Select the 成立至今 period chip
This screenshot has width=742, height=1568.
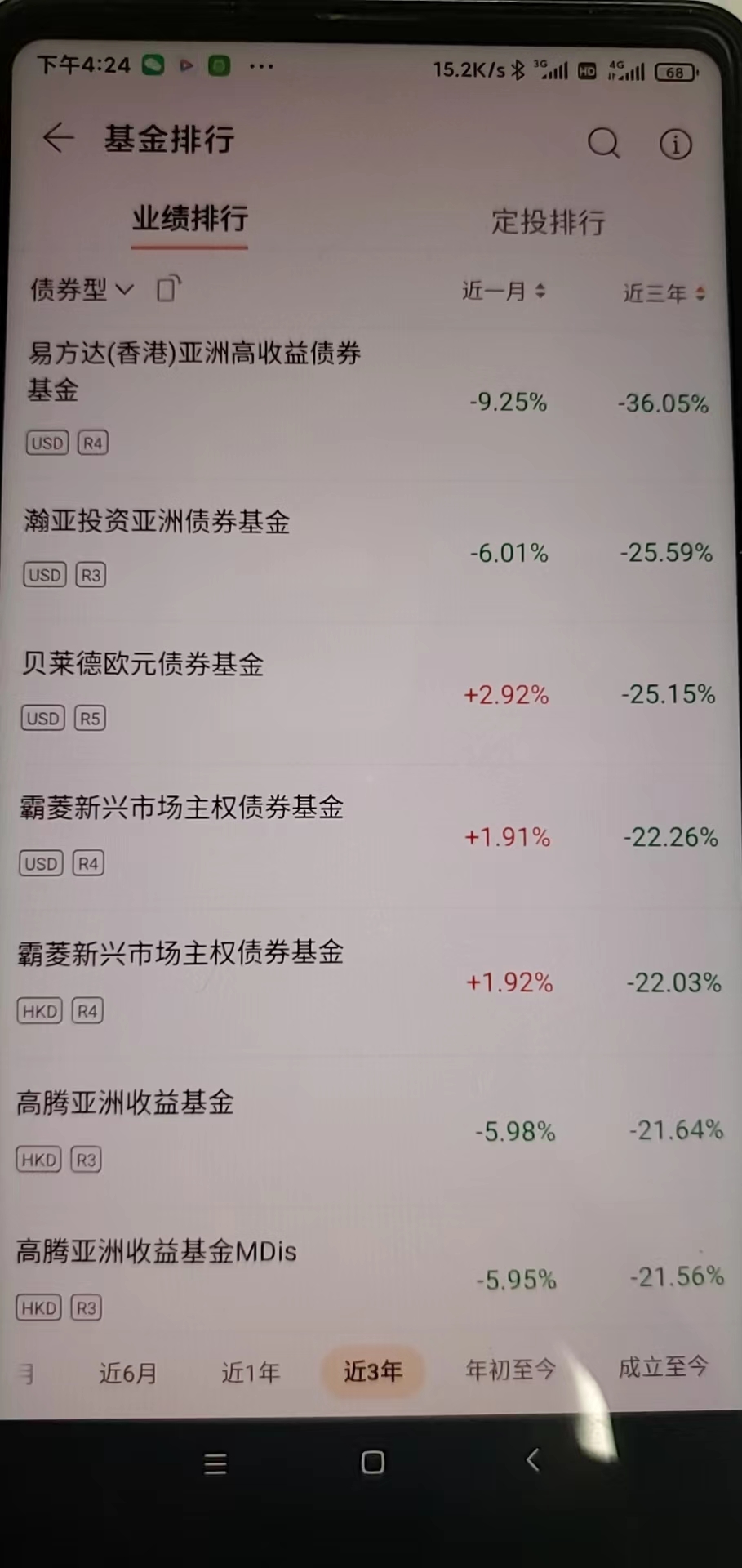tap(663, 1366)
